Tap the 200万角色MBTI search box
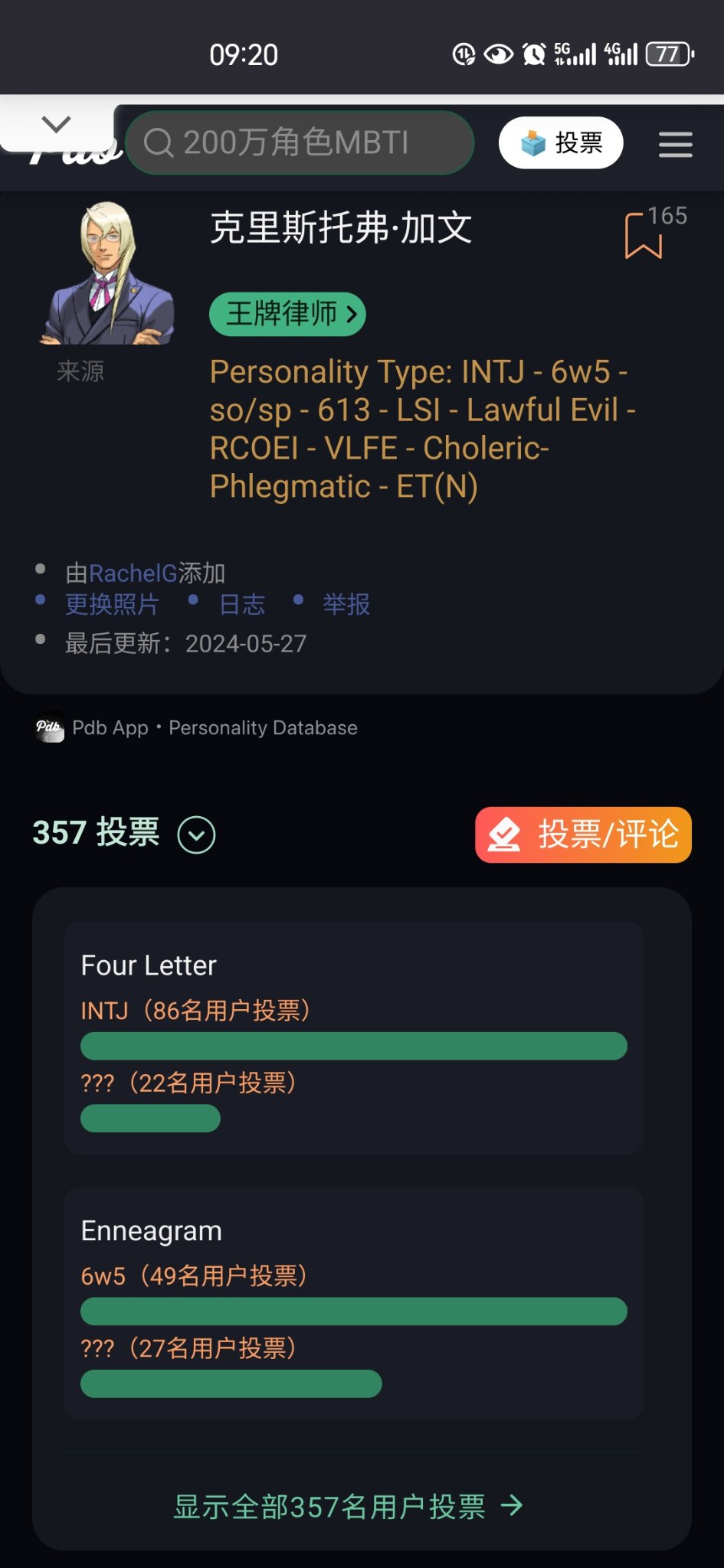 click(299, 143)
